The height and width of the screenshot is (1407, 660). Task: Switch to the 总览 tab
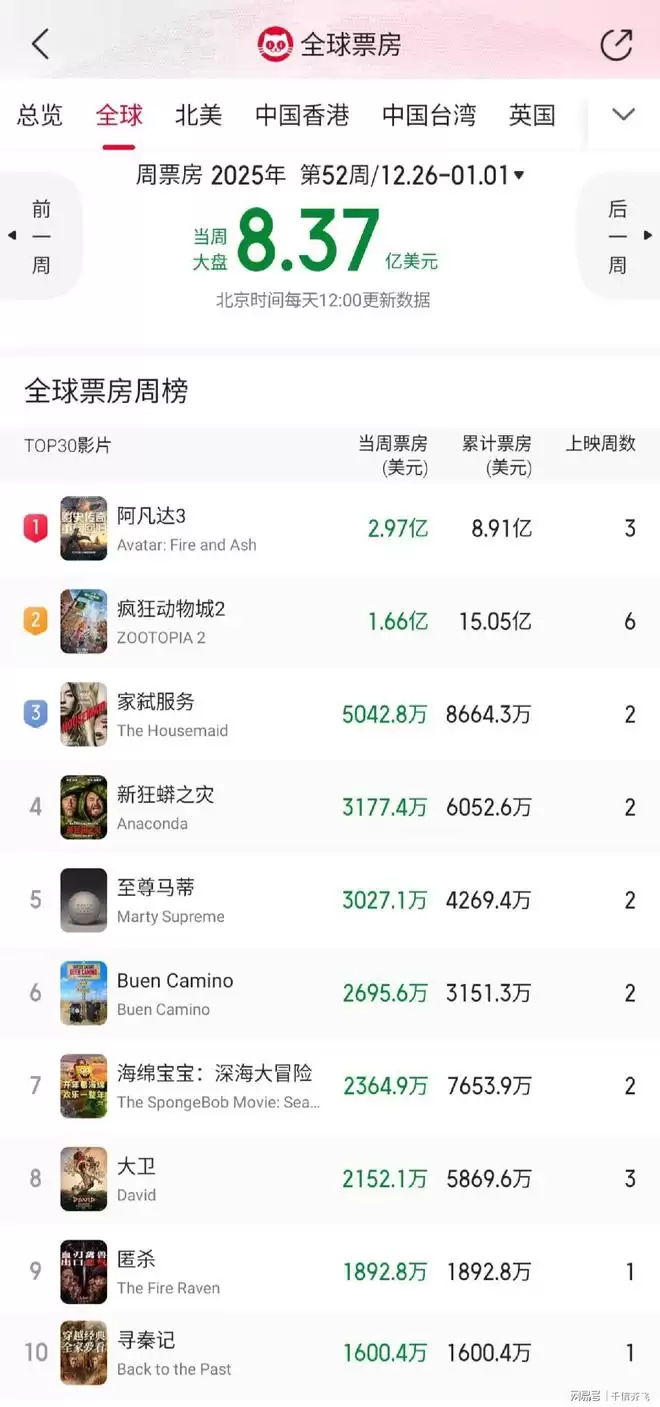pos(40,115)
